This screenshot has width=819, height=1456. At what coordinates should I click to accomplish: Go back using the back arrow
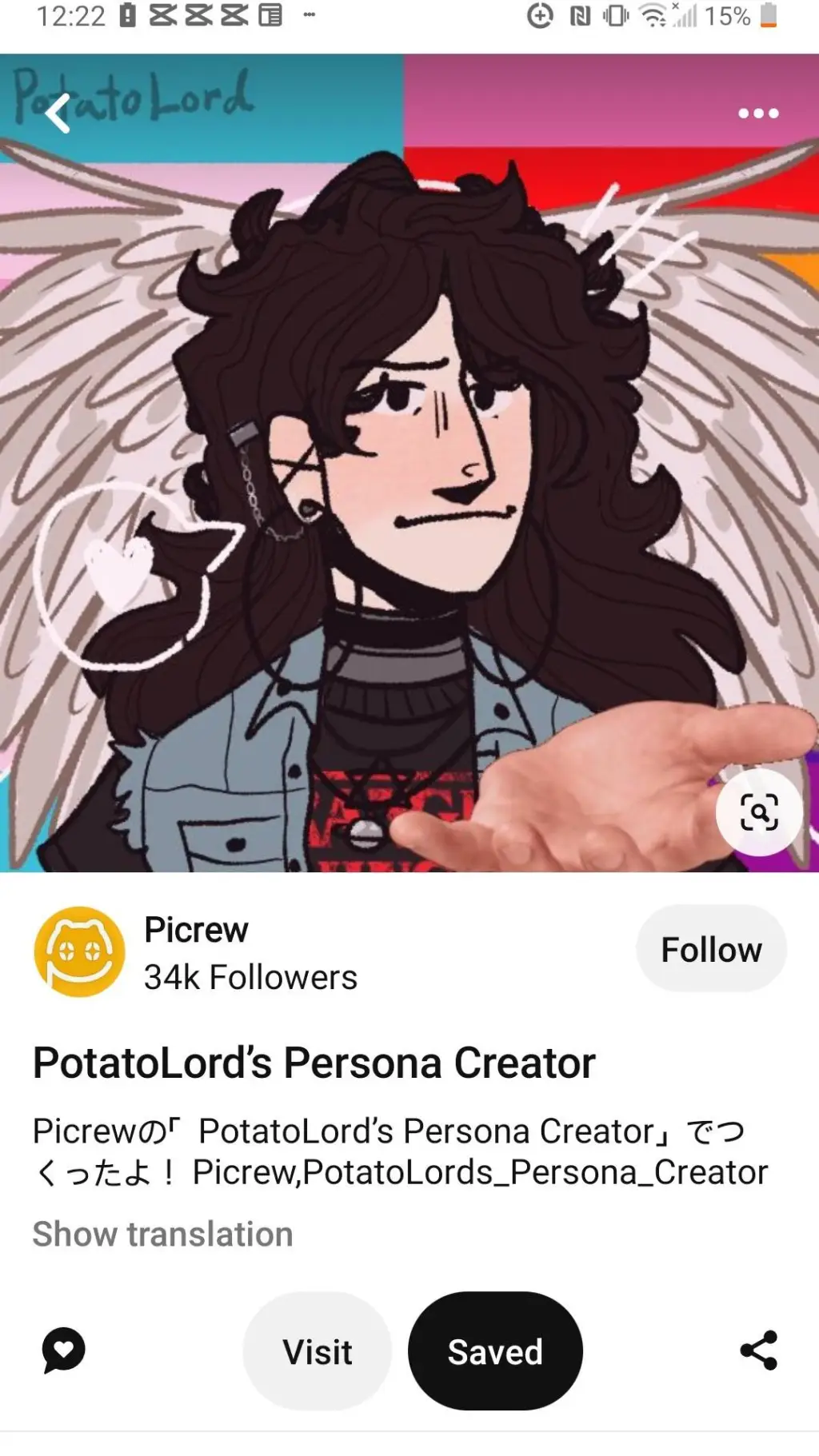click(57, 114)
